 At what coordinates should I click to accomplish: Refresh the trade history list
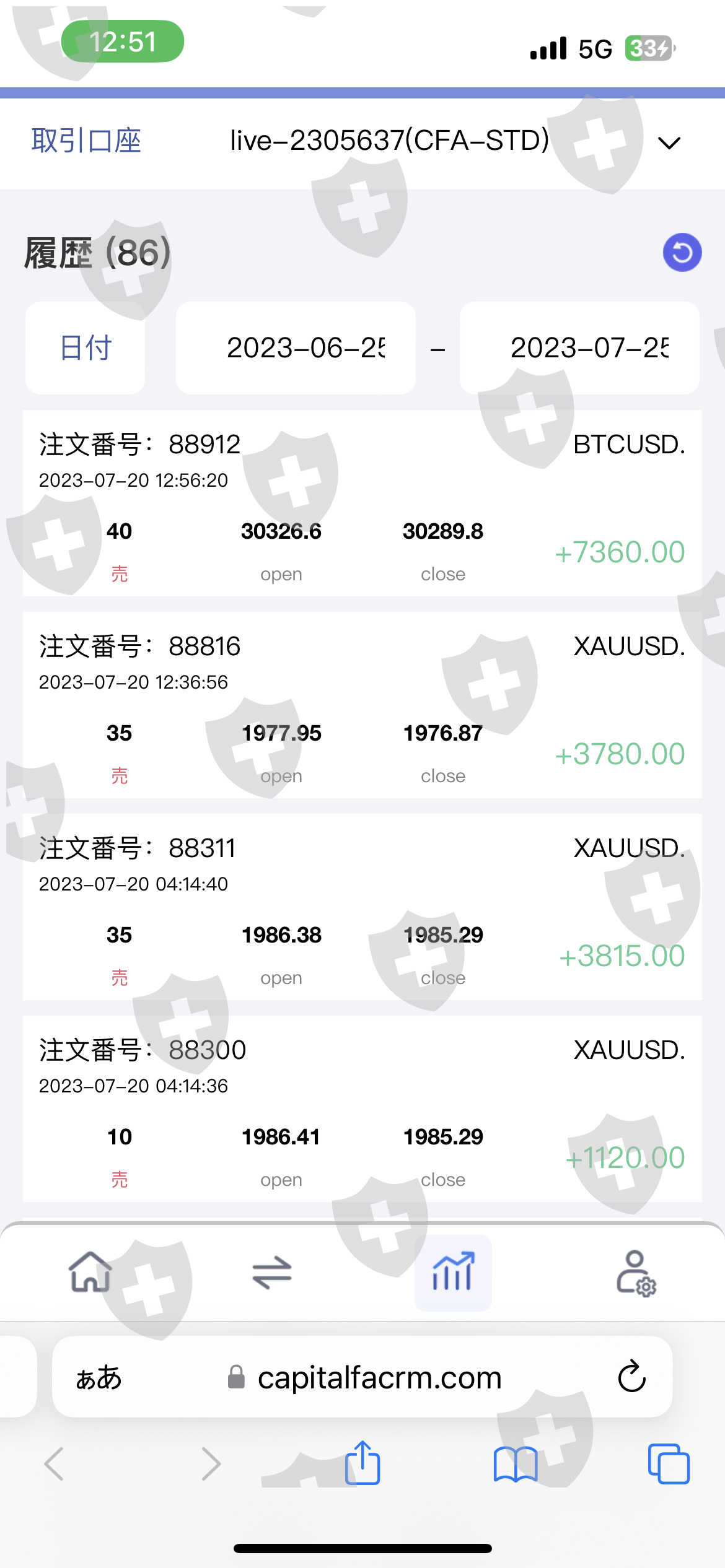point(682,253)
